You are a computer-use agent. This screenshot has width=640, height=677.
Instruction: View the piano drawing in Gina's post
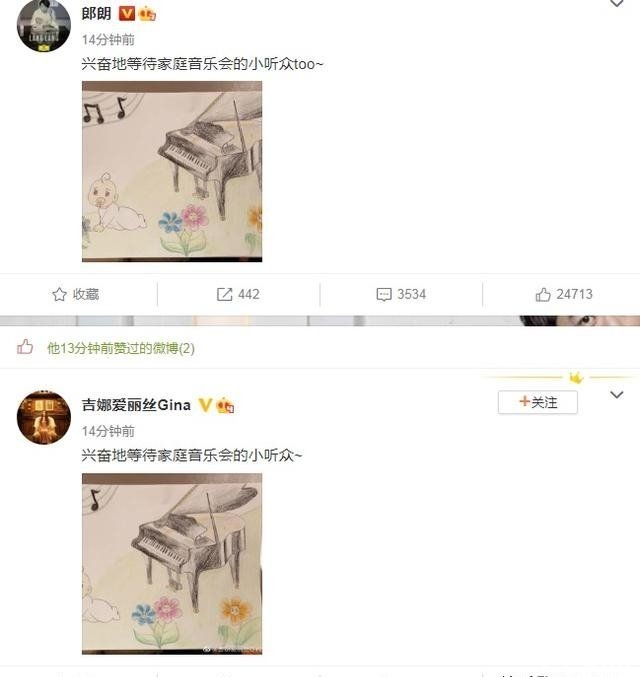tap(172, 563)
